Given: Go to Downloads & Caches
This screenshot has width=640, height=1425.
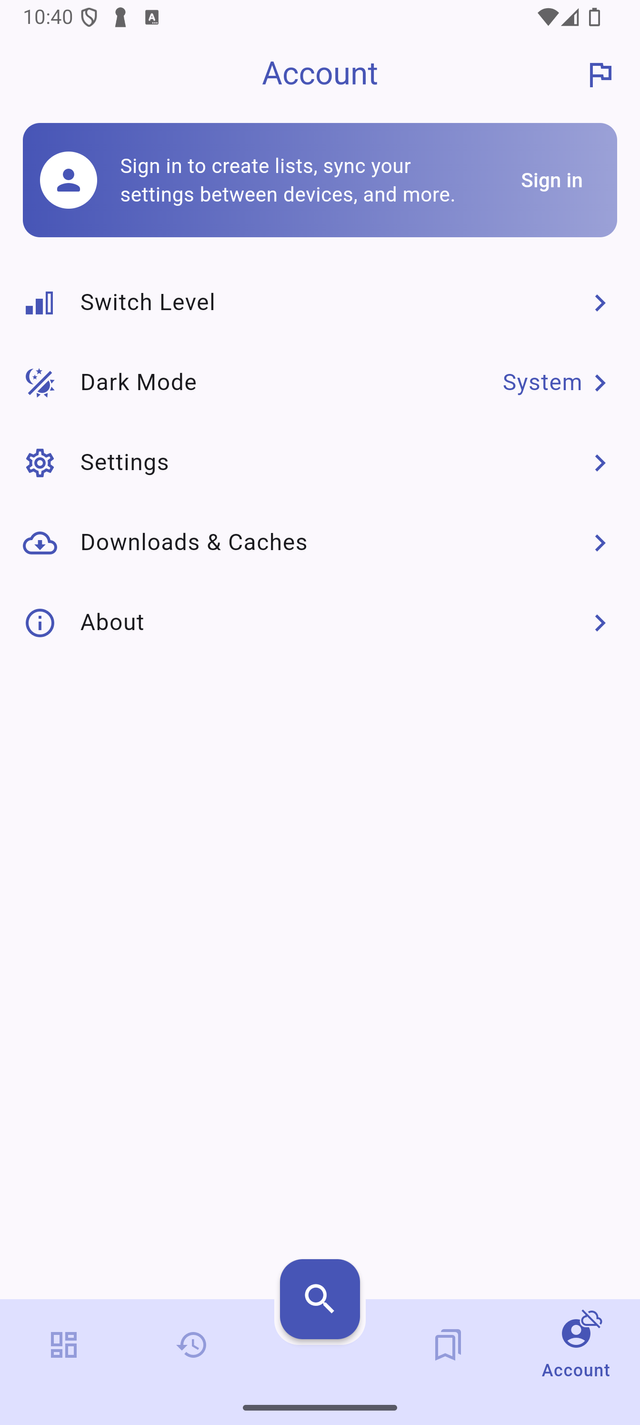Looking at the screenshot, I should point(320,542).
